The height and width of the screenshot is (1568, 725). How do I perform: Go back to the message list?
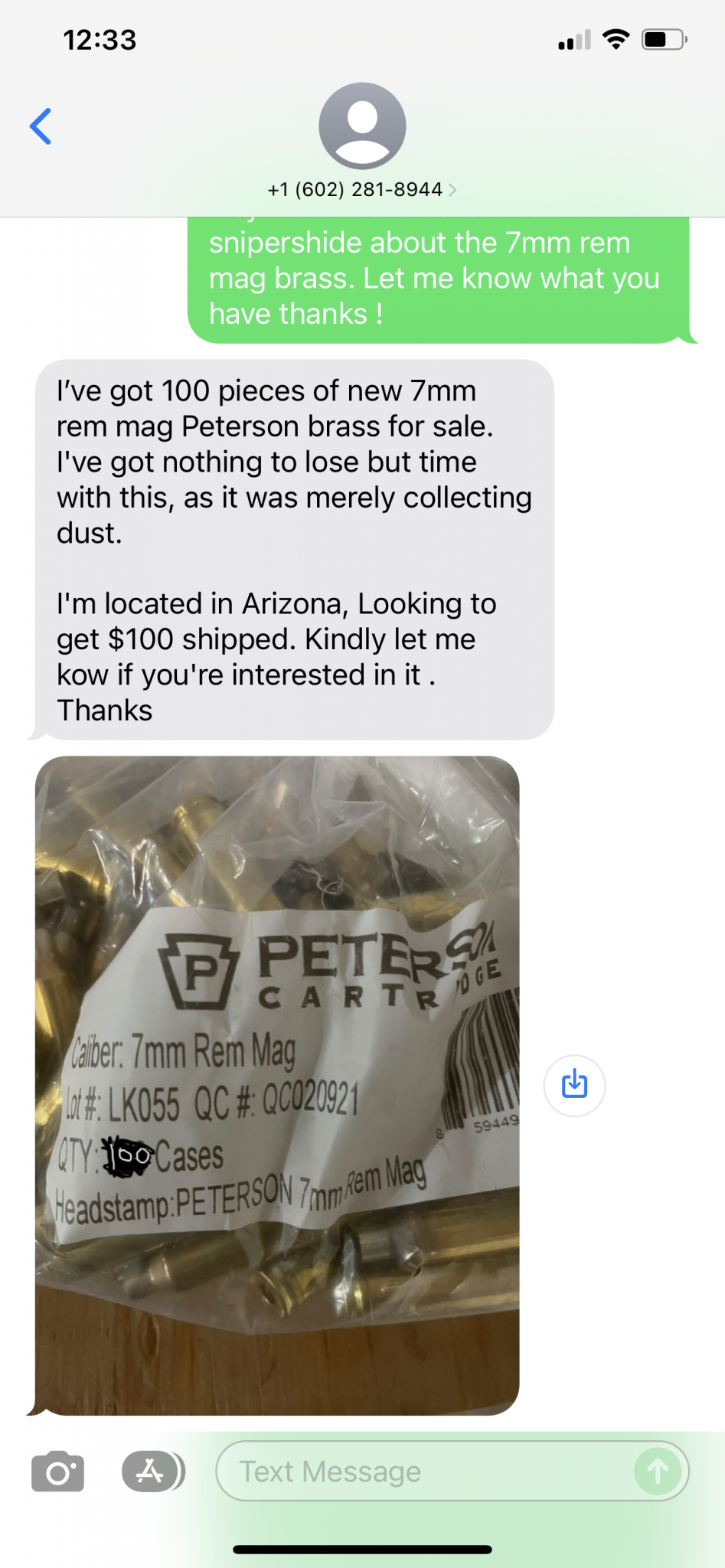41,126
